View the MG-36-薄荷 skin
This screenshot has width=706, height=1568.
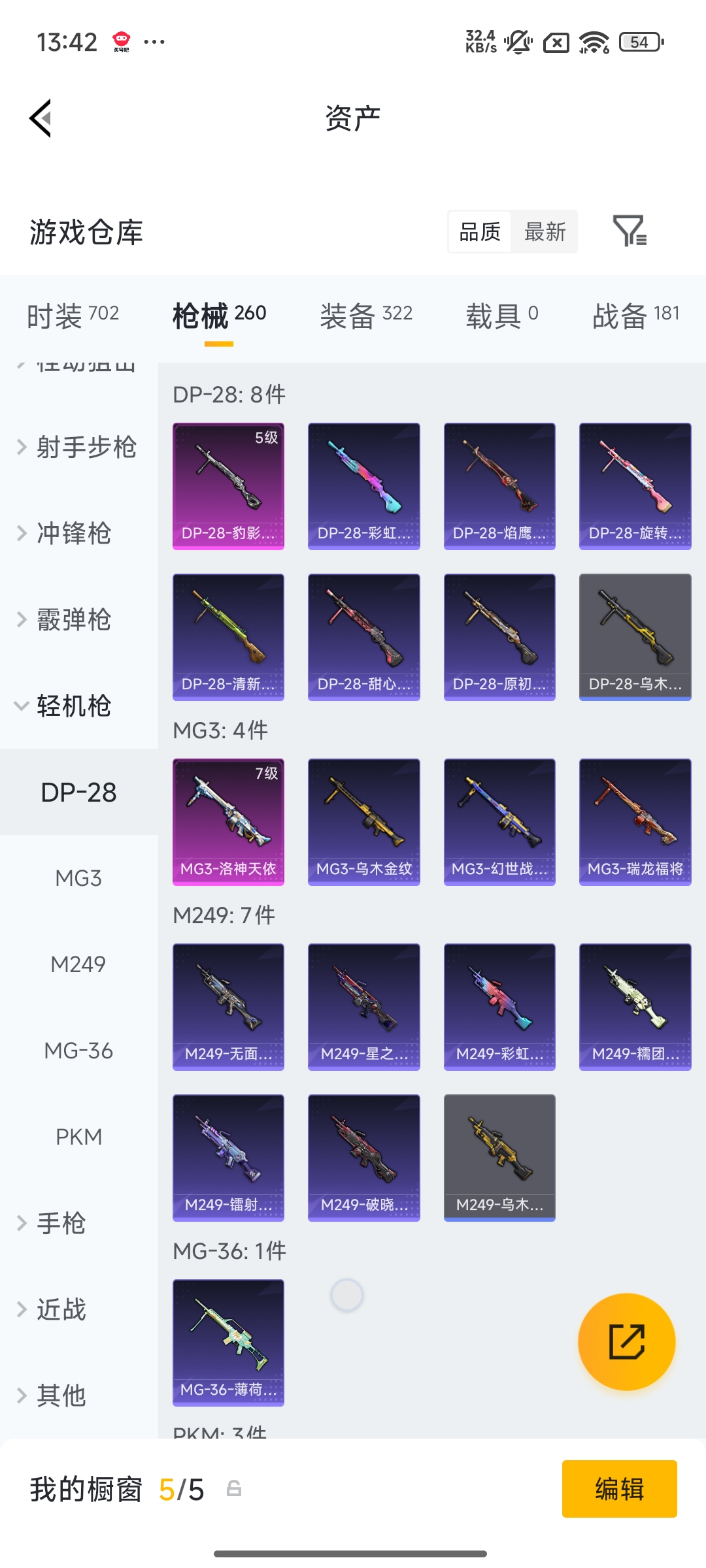coord(228,1343)
